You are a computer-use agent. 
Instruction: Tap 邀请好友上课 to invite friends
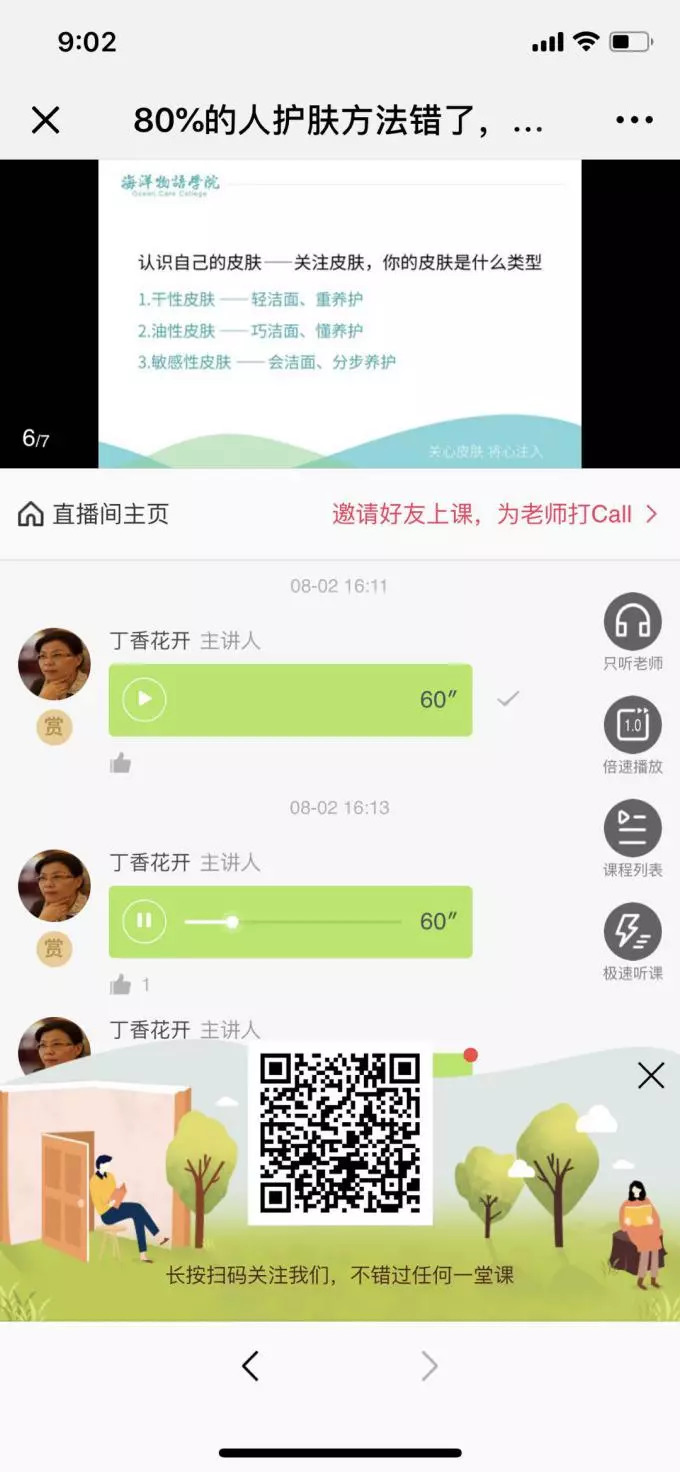tap(495, 514)
